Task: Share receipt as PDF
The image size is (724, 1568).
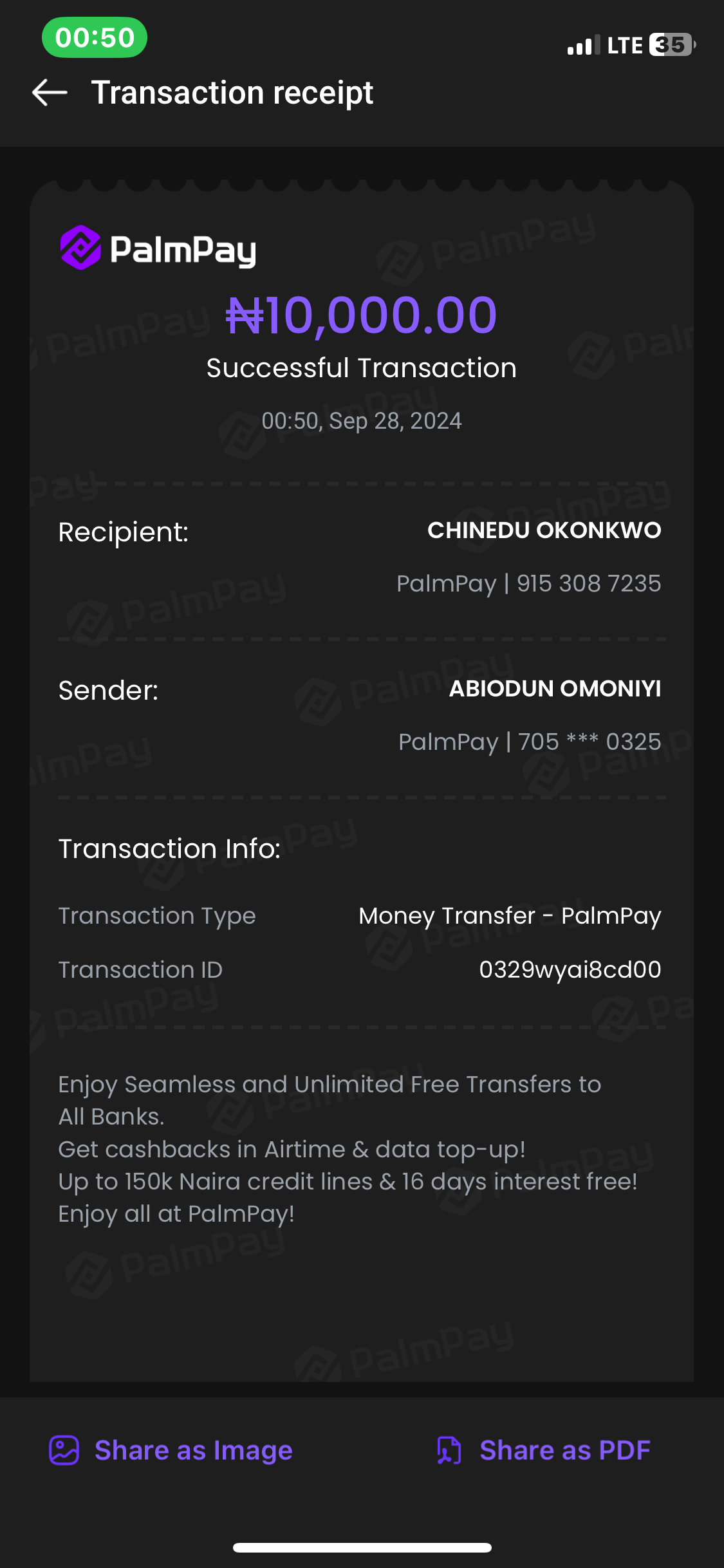Action: [543, 1450]
